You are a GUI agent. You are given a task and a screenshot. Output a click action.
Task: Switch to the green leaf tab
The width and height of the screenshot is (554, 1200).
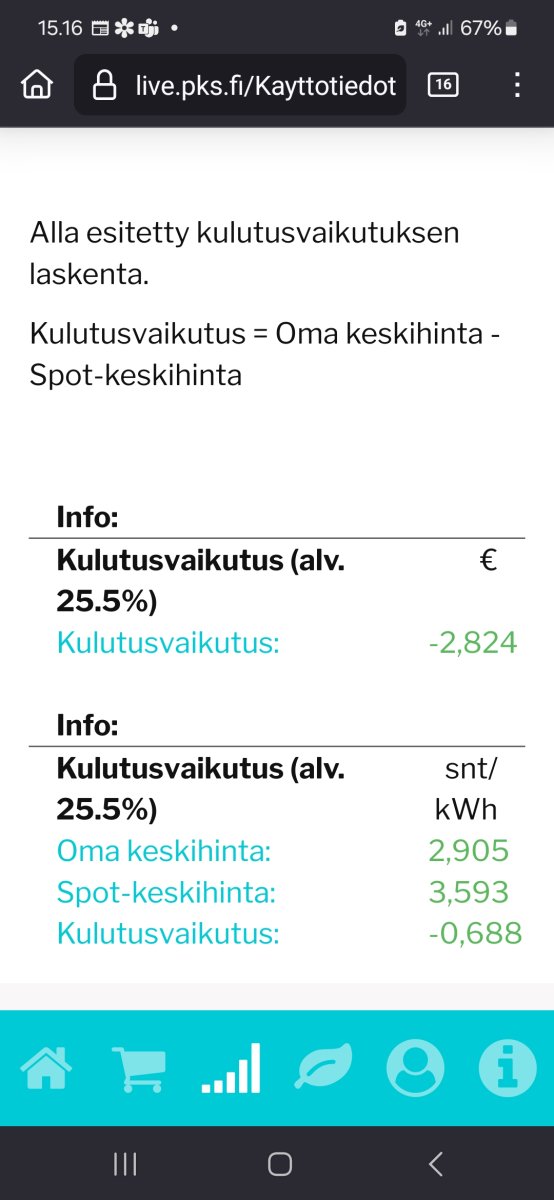pyautogui.click(x=324, y=1067)
